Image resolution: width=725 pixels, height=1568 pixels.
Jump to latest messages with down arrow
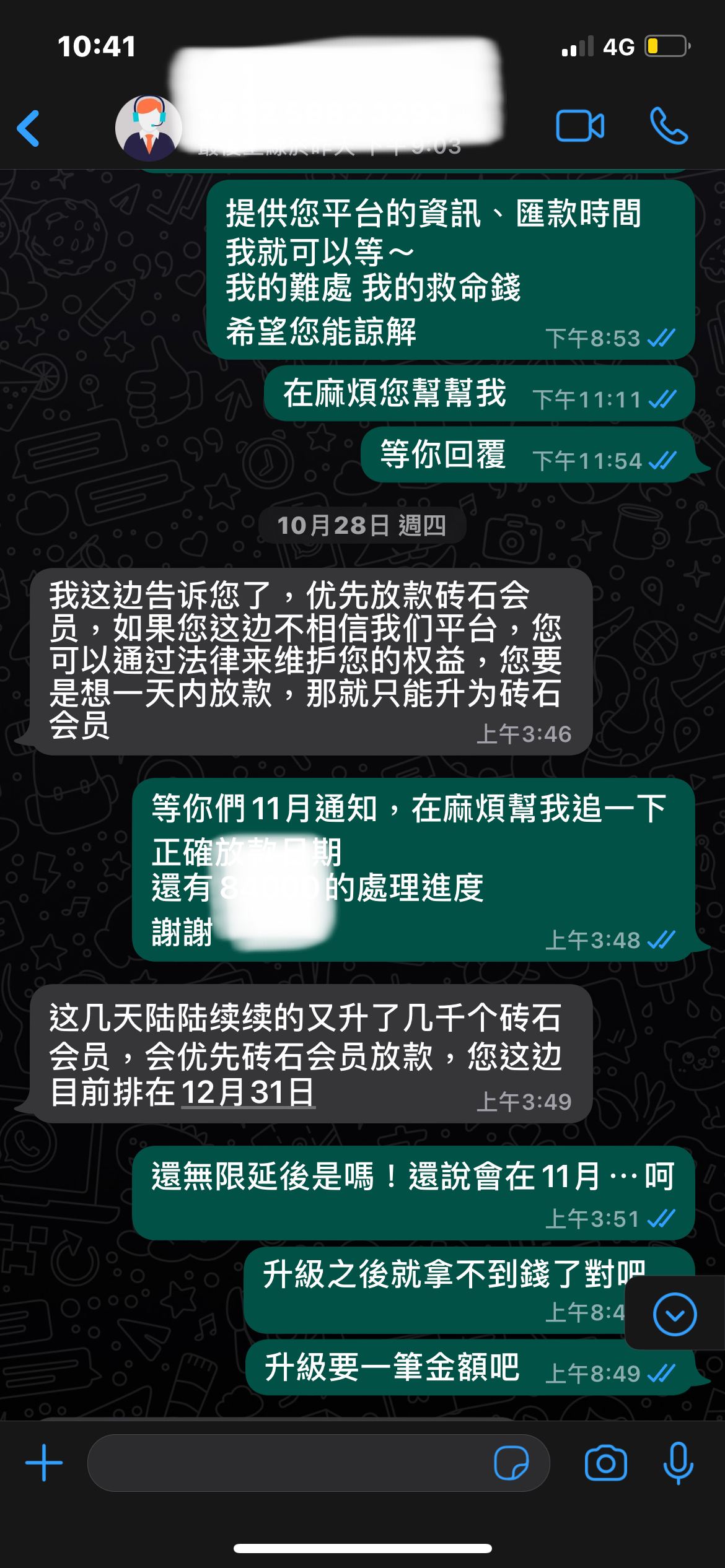[x=675, y=1314]
